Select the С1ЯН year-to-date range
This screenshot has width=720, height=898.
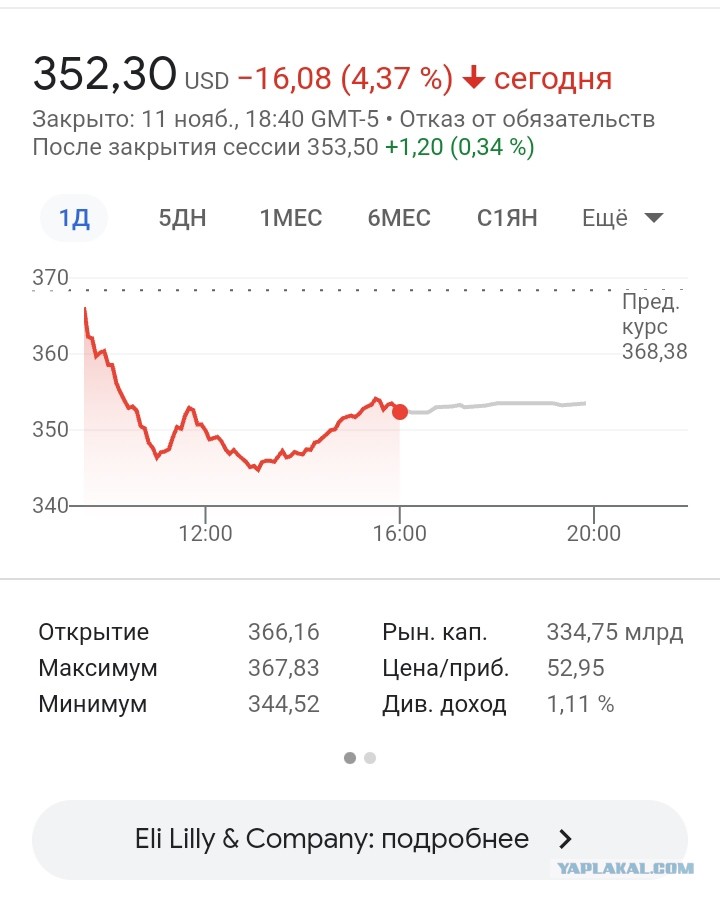coord(507,218)
